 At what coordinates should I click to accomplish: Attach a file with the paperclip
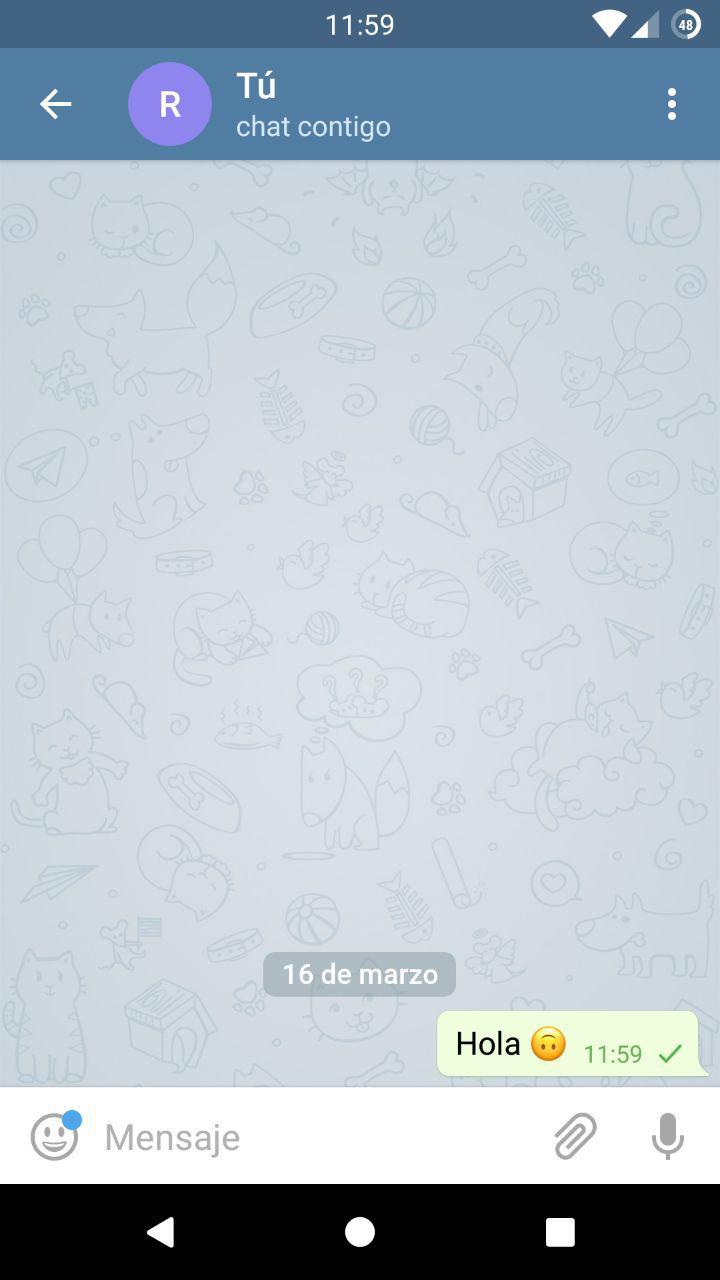tap(575, 1137)
